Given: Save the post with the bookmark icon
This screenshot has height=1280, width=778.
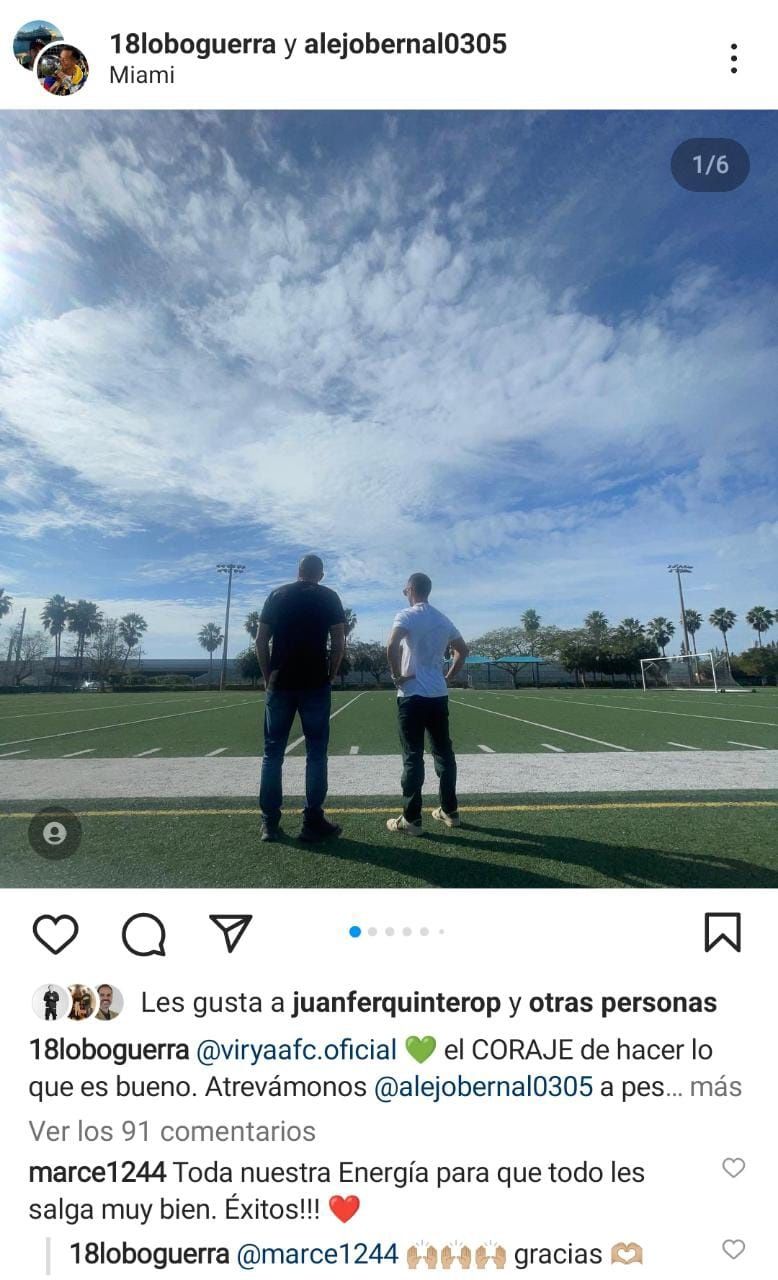Looking at the screenshot, I should click(x=722, y=932).
